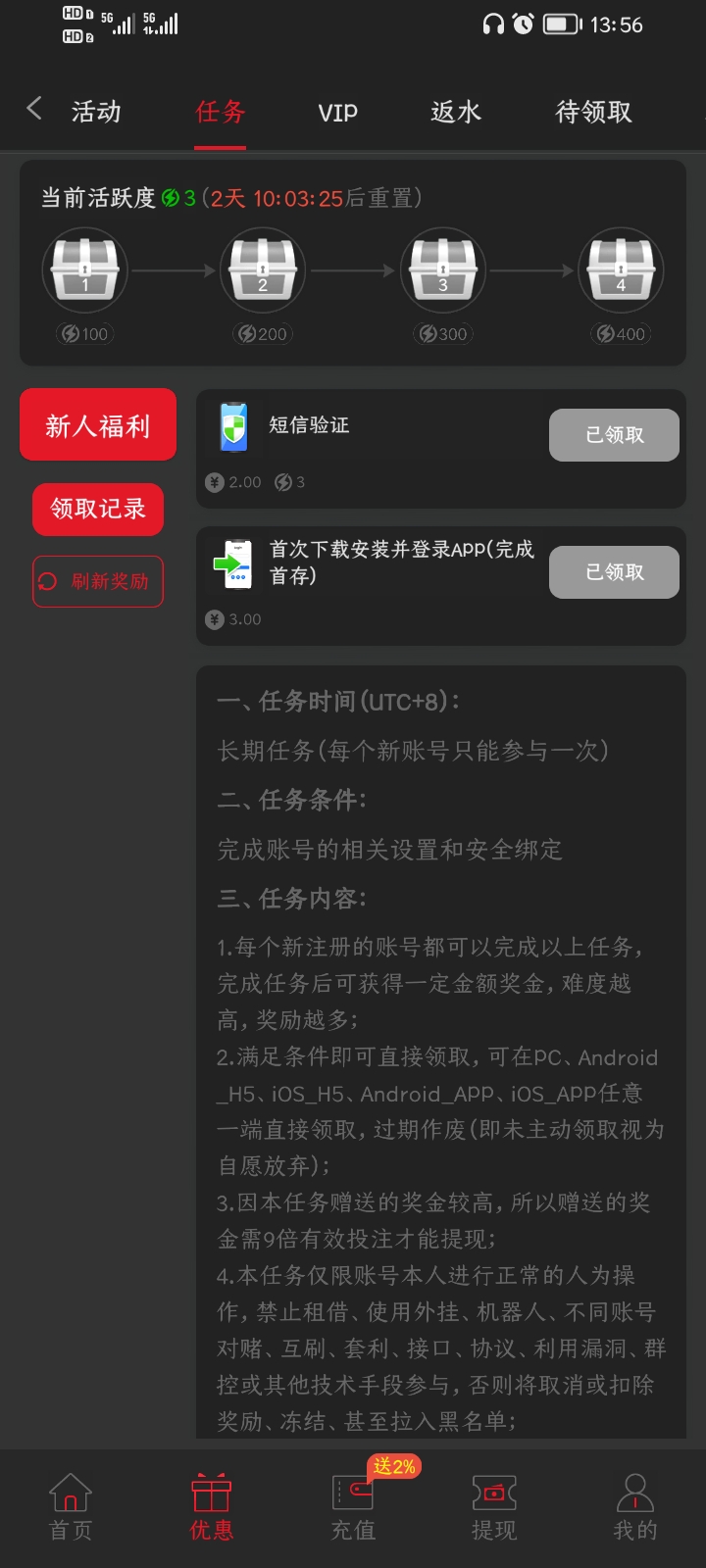Tap 已领取 button for 短信验证 task

614,435
